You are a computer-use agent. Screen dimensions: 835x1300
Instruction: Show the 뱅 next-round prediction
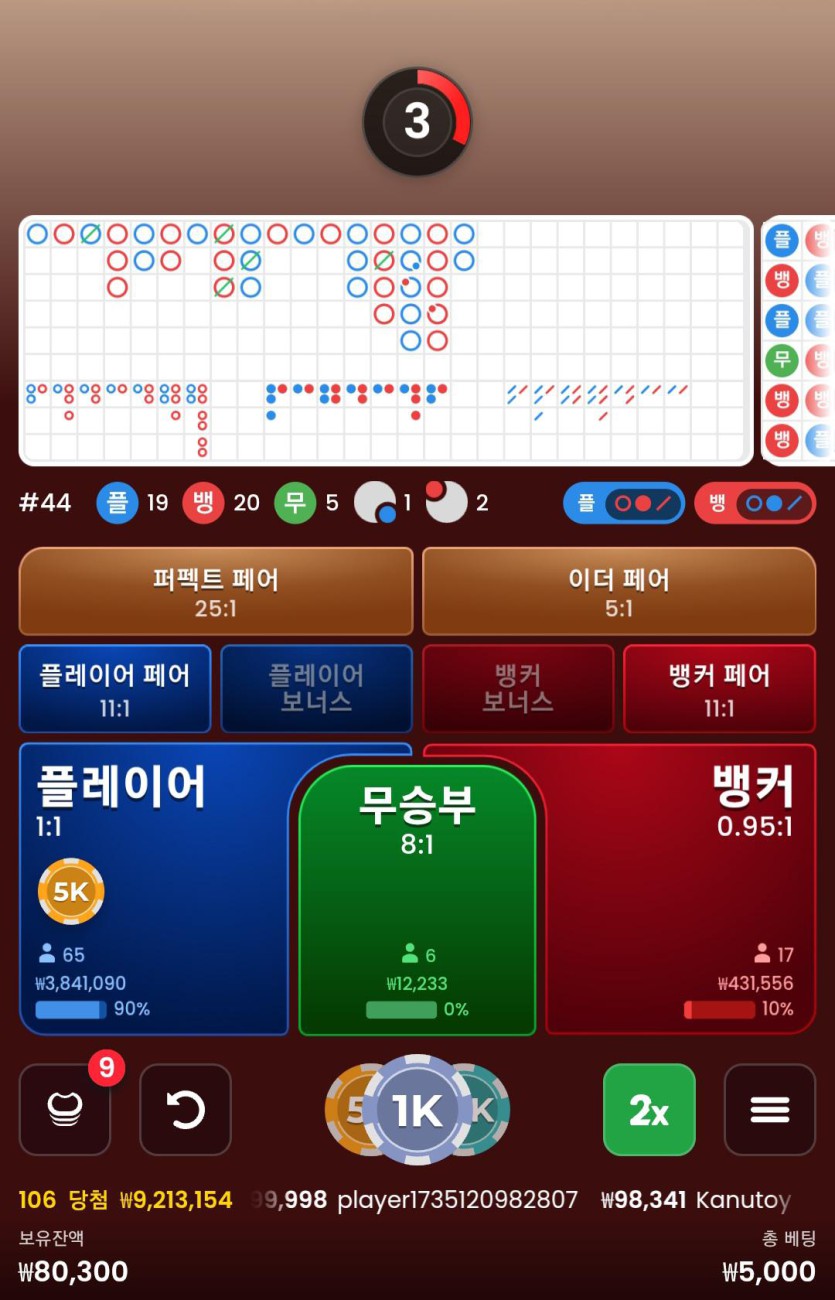(x=754, y=503)
